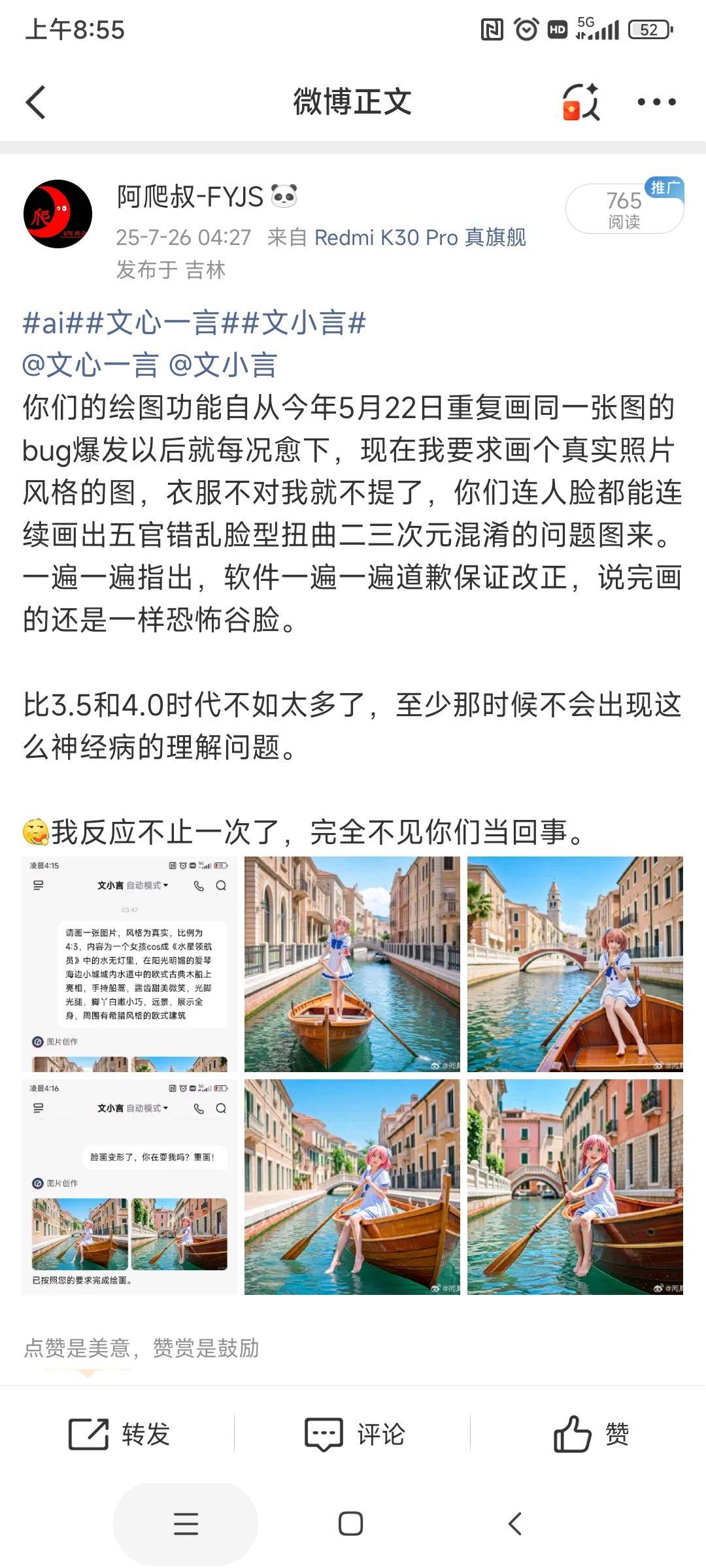Go to the system home screen
The height and width of the screenshot is (1568, 706).
tap(351, 1524)
